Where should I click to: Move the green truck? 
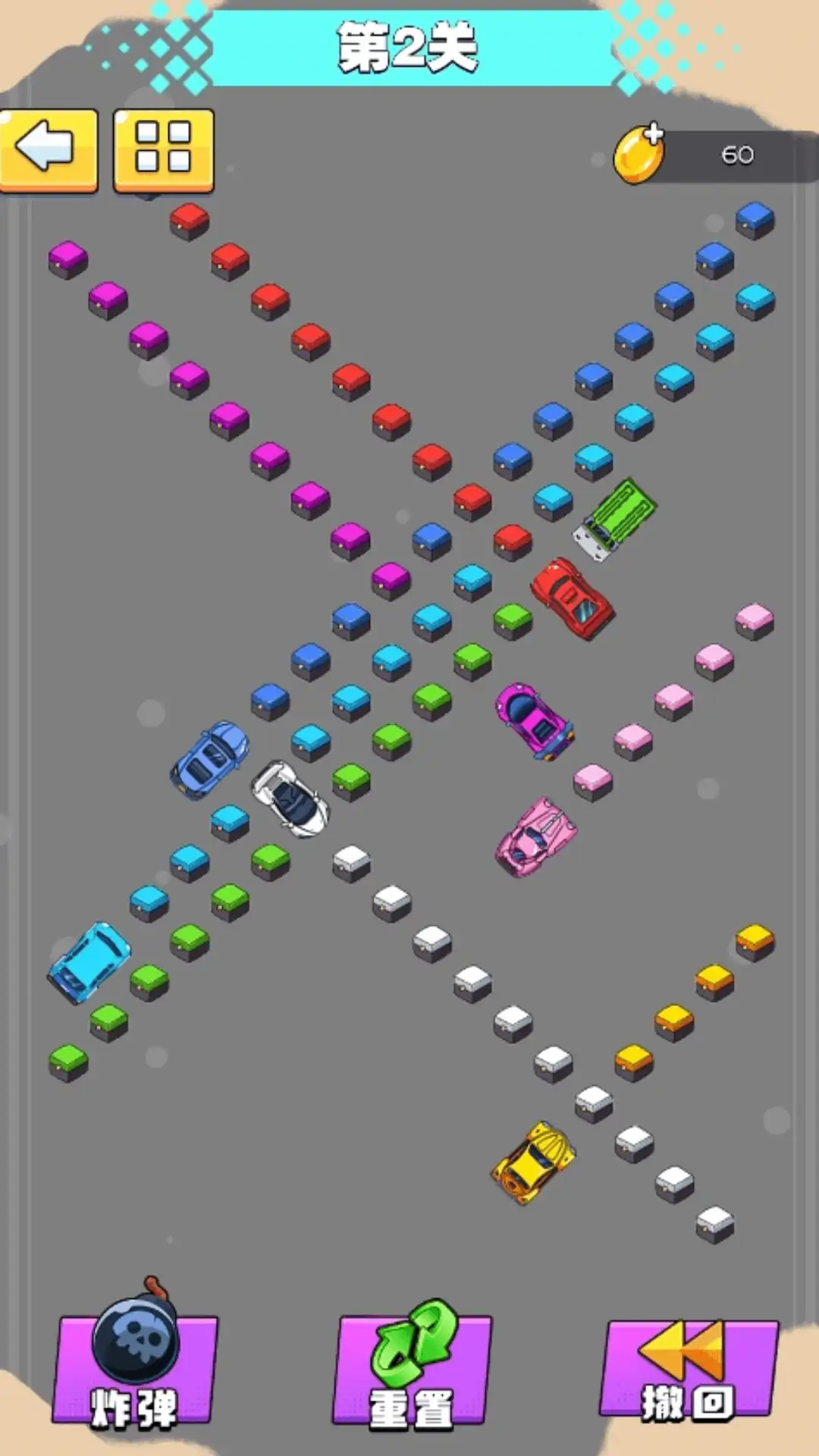(616, 519)
